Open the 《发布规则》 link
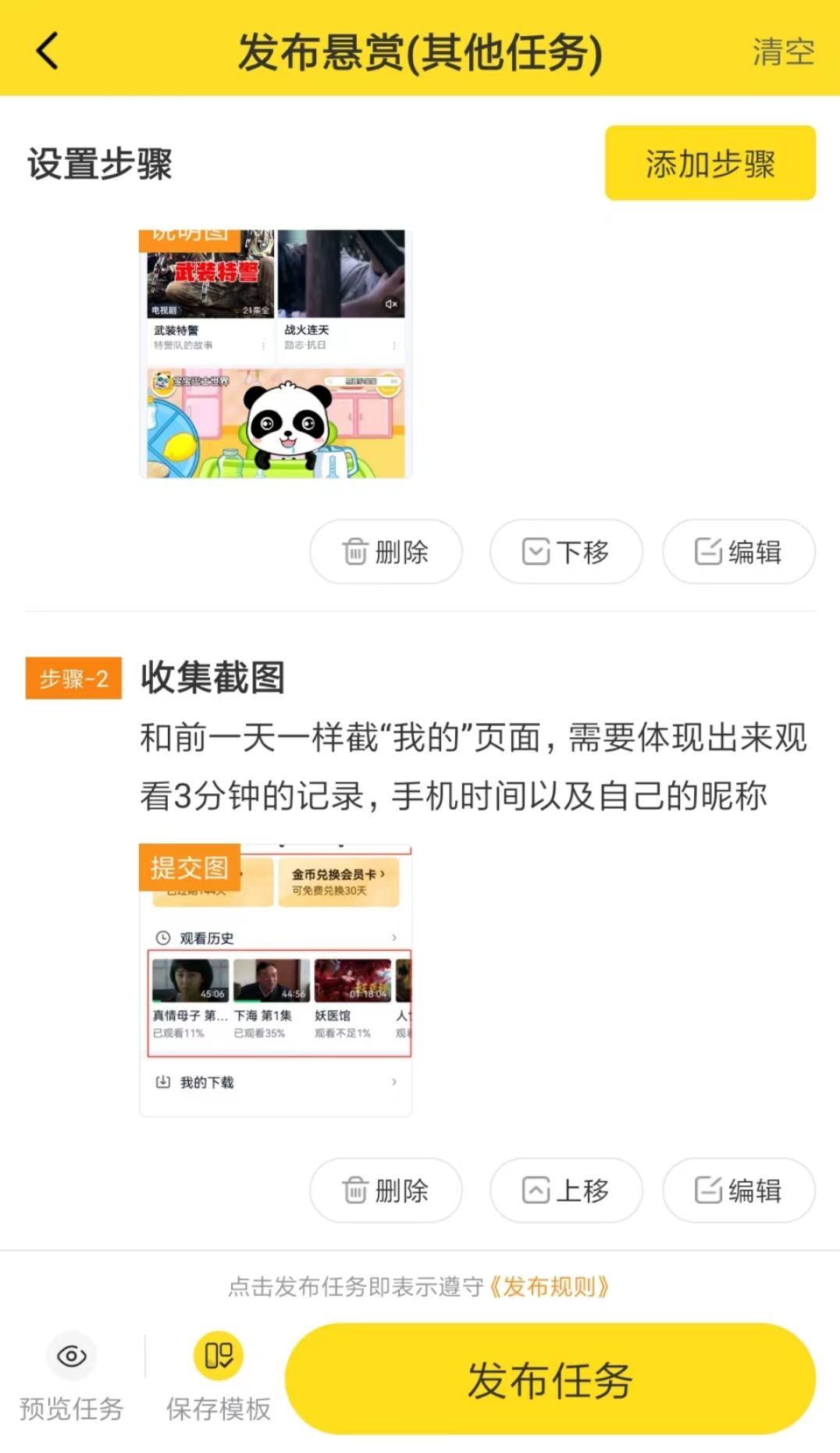Screen dimensions: 840x1453 (549, 1287)
